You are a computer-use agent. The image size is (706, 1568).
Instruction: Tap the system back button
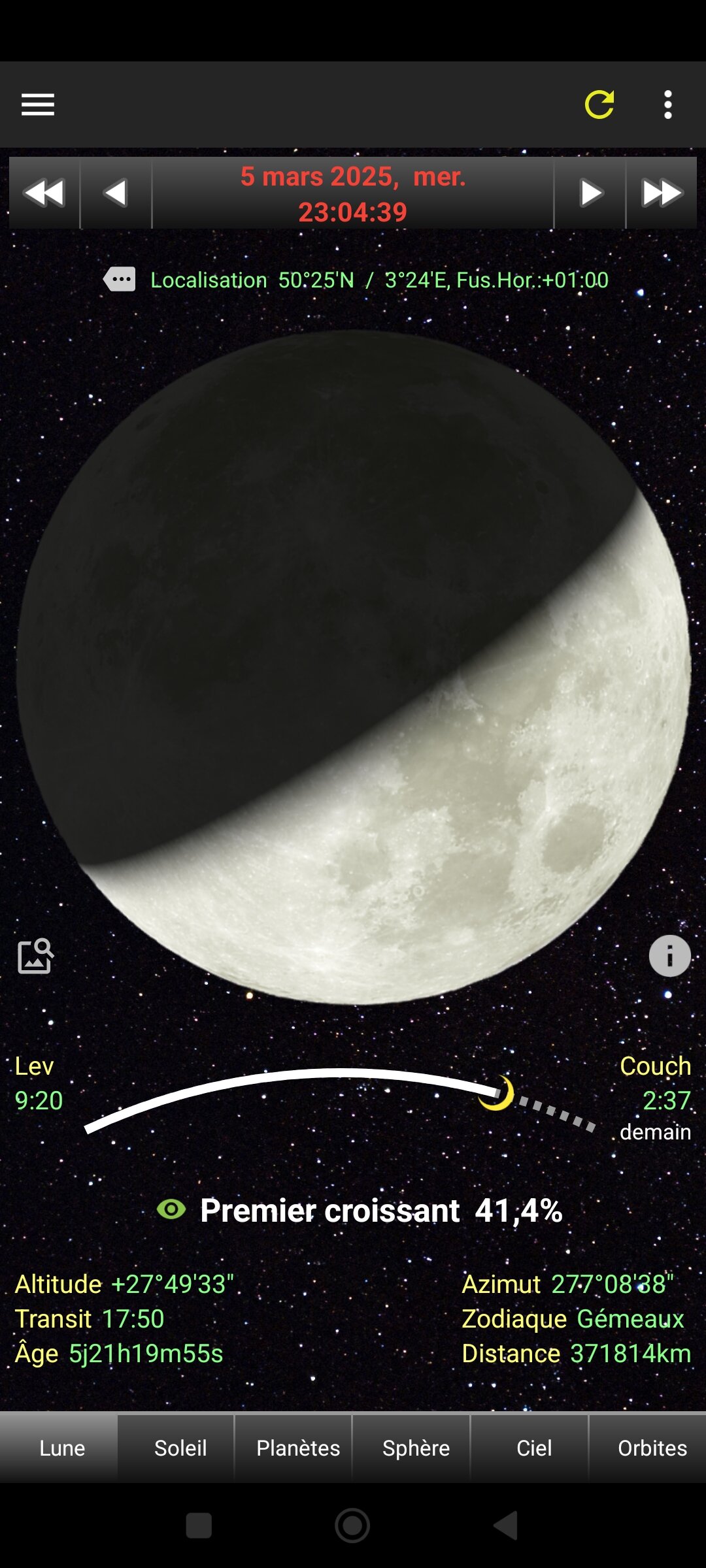coord(505,1526)
